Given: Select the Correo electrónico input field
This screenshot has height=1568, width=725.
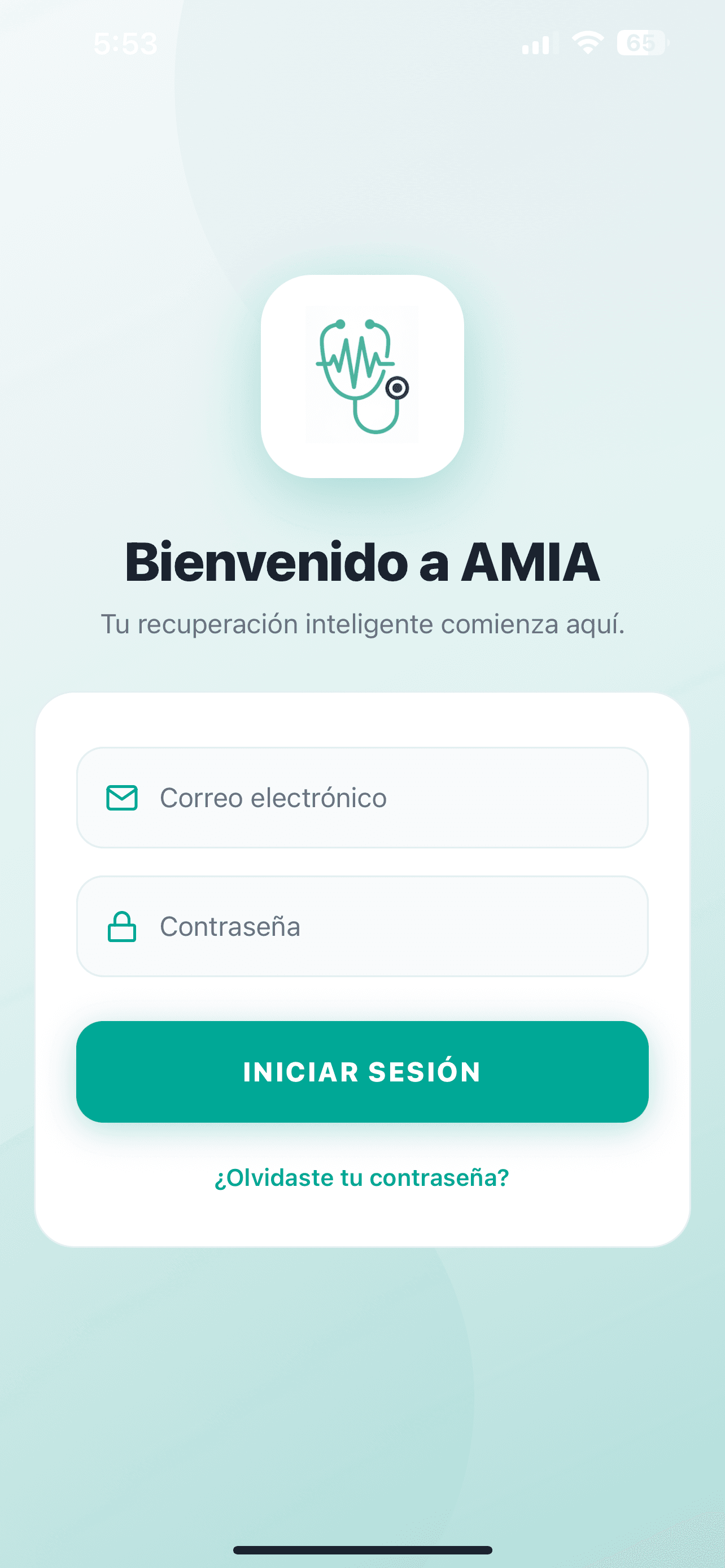Looking at the screenshot, I should [362, 798].
